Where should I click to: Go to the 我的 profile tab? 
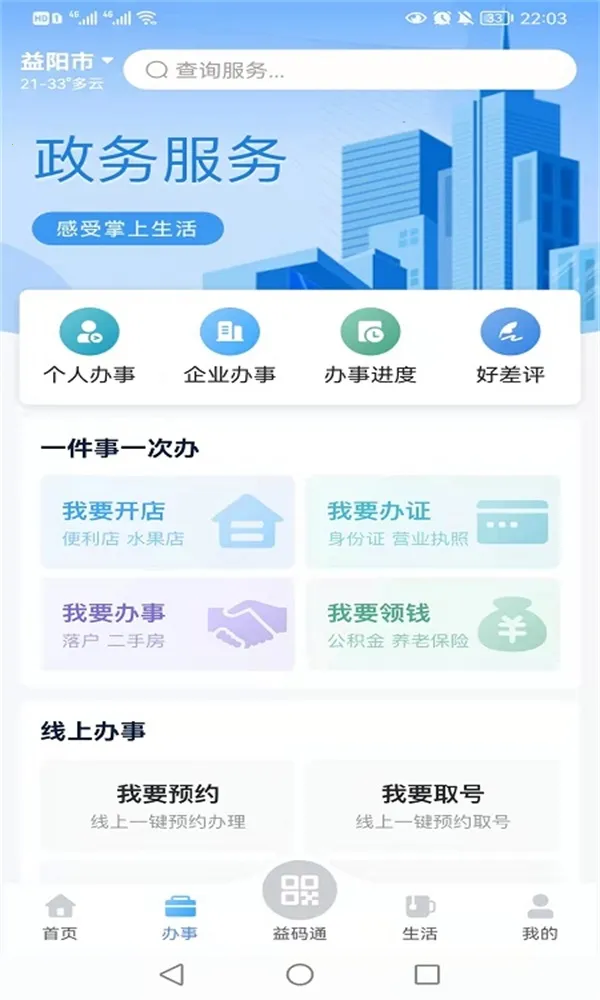point(540,917)
